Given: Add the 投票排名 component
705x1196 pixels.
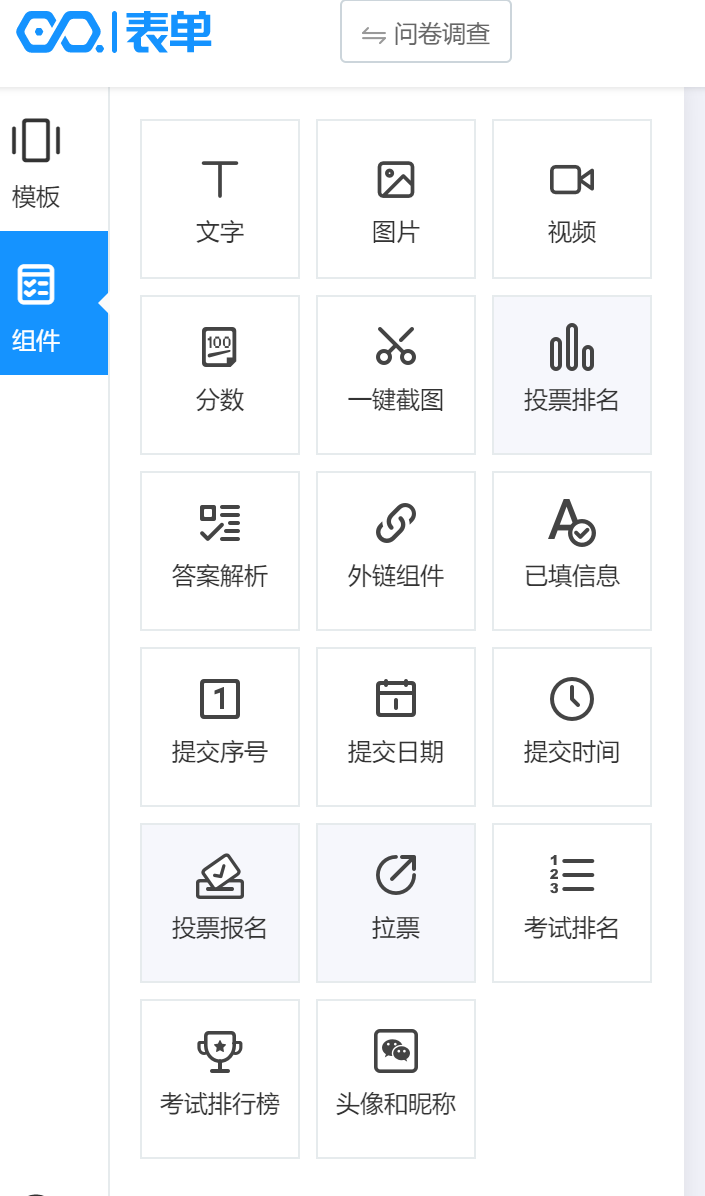Looking at the screenshot, I should (571, 375).
